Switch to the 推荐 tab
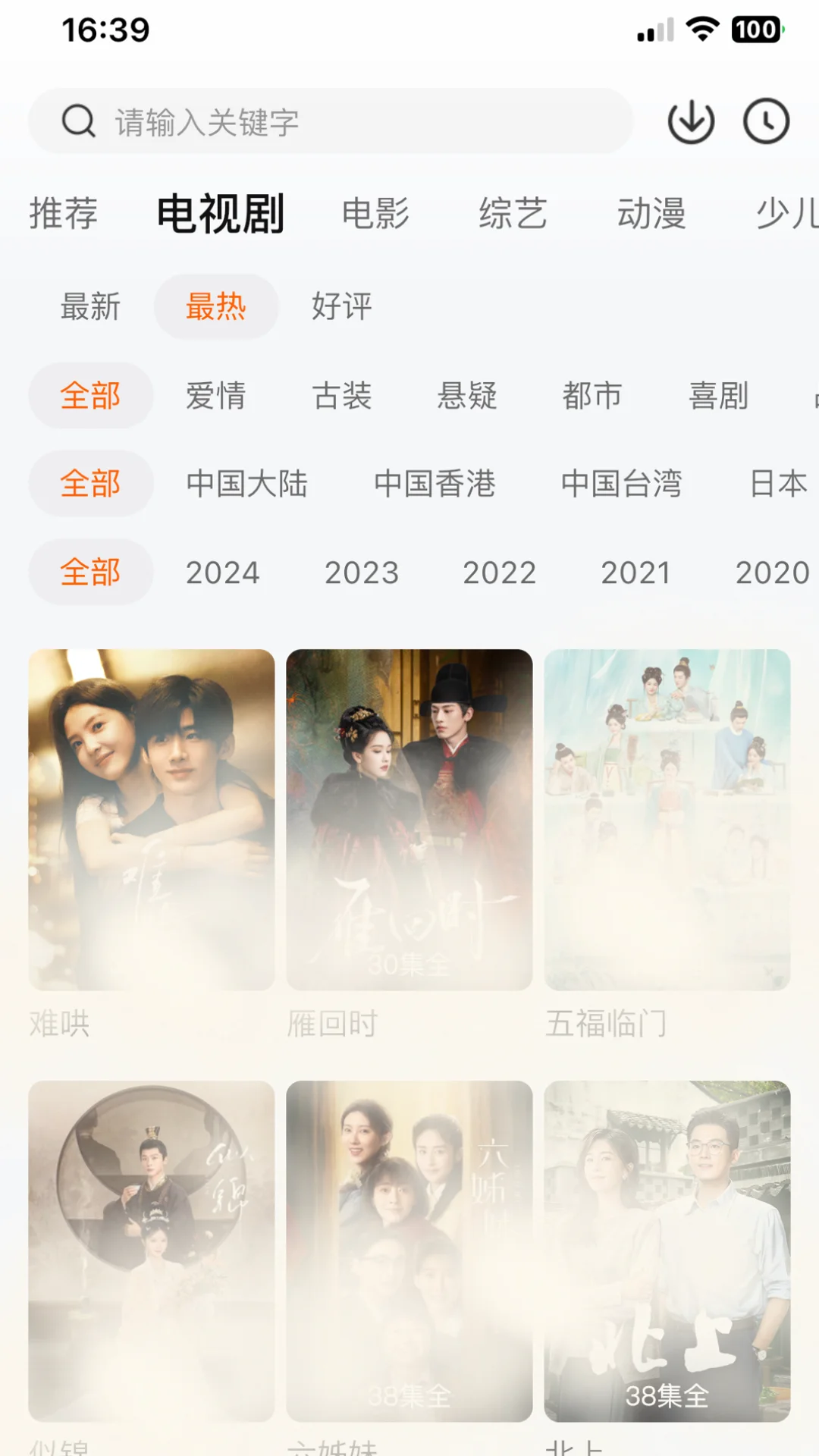The image size is (819, 1456). click(64, 213)
